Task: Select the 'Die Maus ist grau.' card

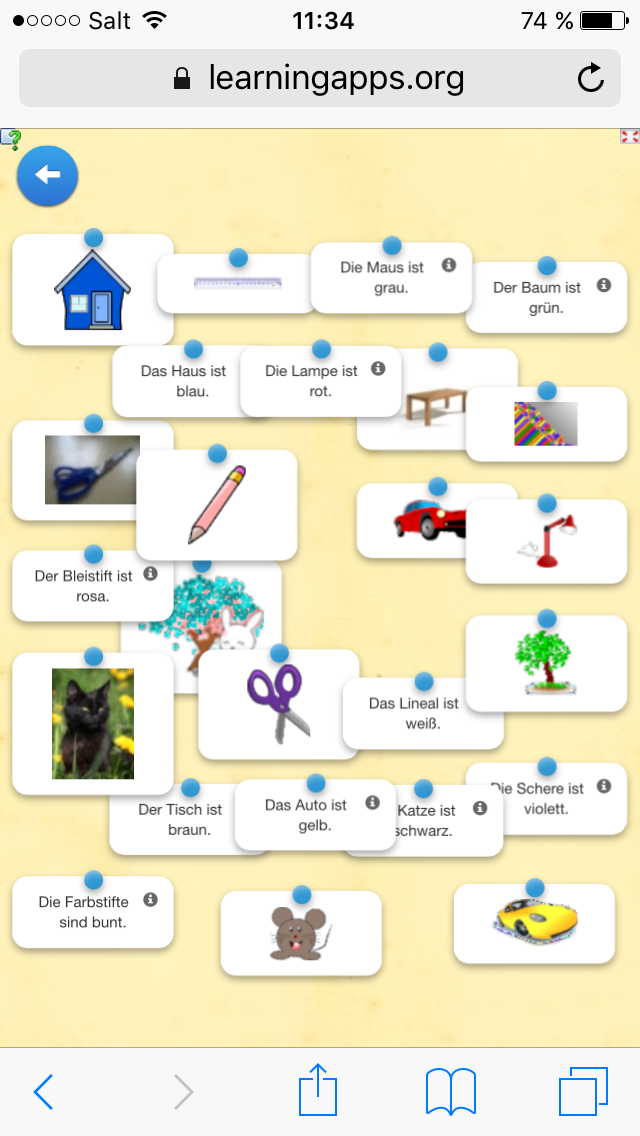Action: pos(381,278)
